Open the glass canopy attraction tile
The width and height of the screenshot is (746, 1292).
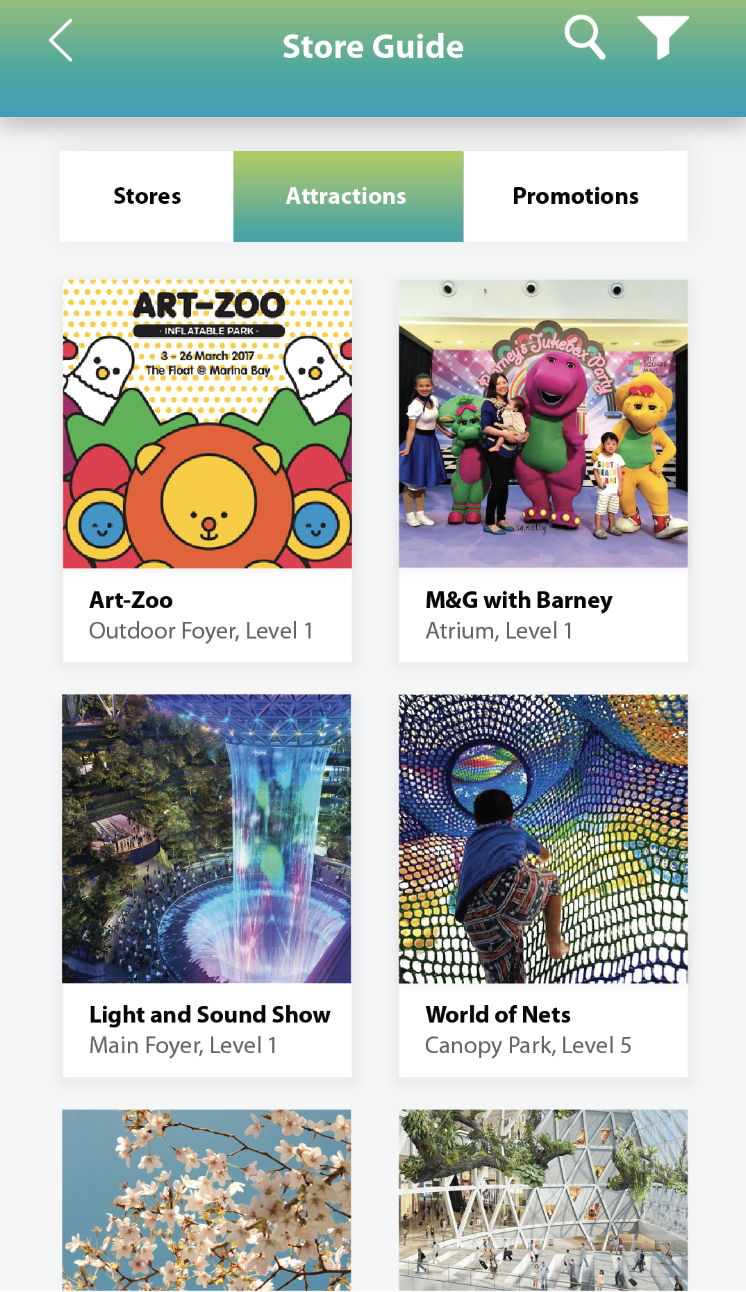point(543,1198)
